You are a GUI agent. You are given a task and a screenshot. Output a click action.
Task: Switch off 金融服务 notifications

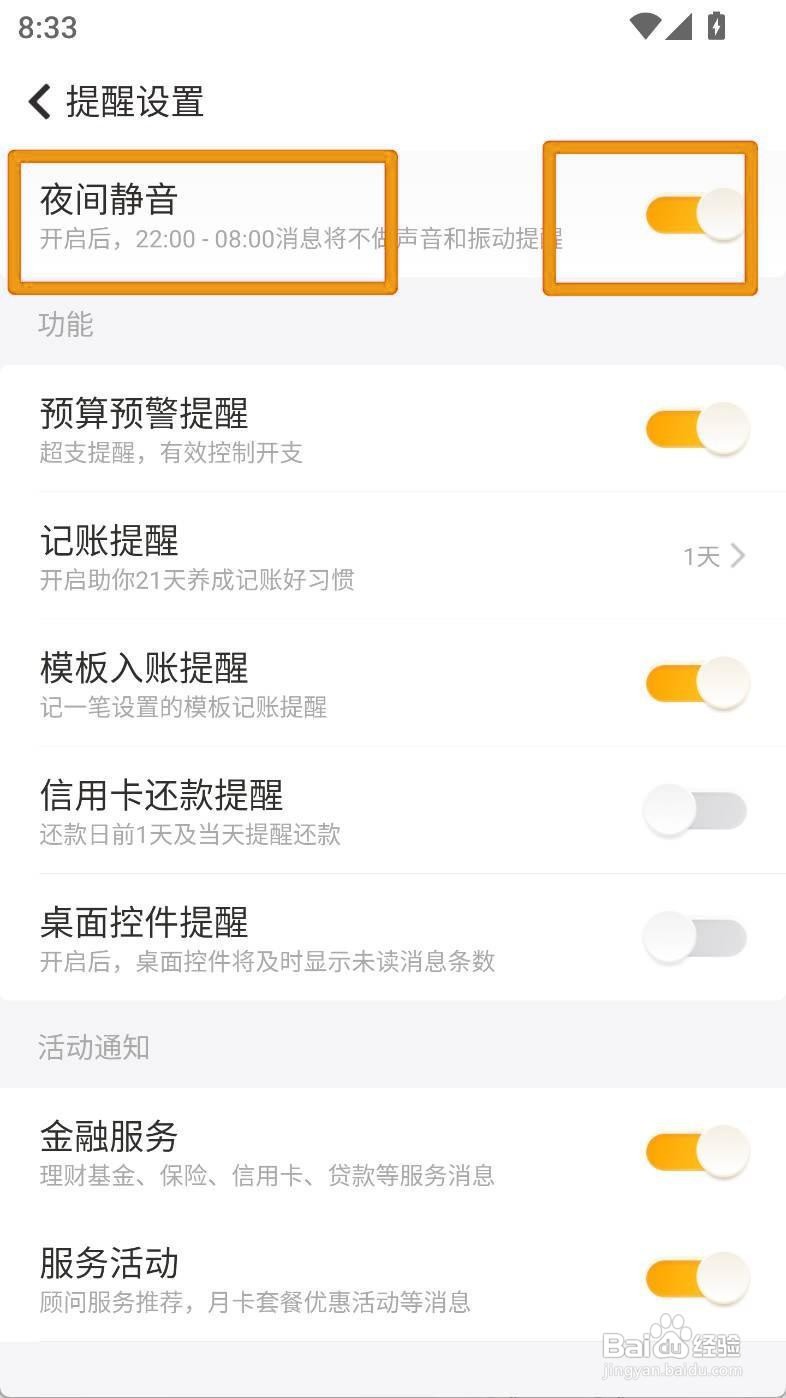[696, 1151]
